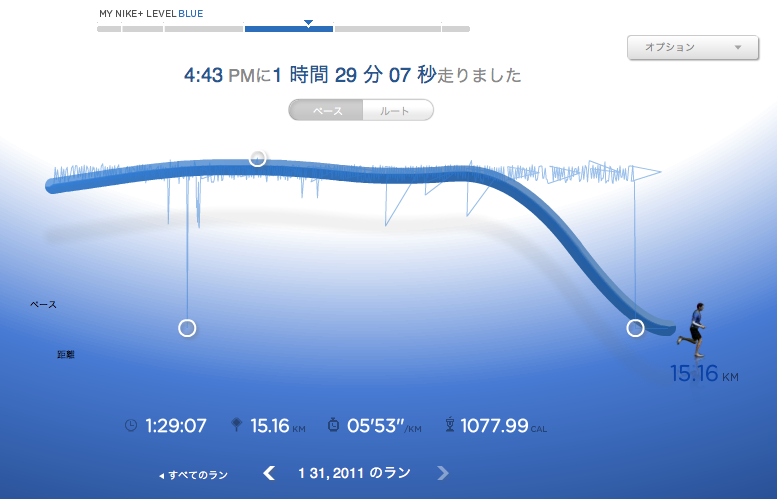Tap the circle marker near the runner
Viewport: 777px width, 499px height.
coord(635,328)
